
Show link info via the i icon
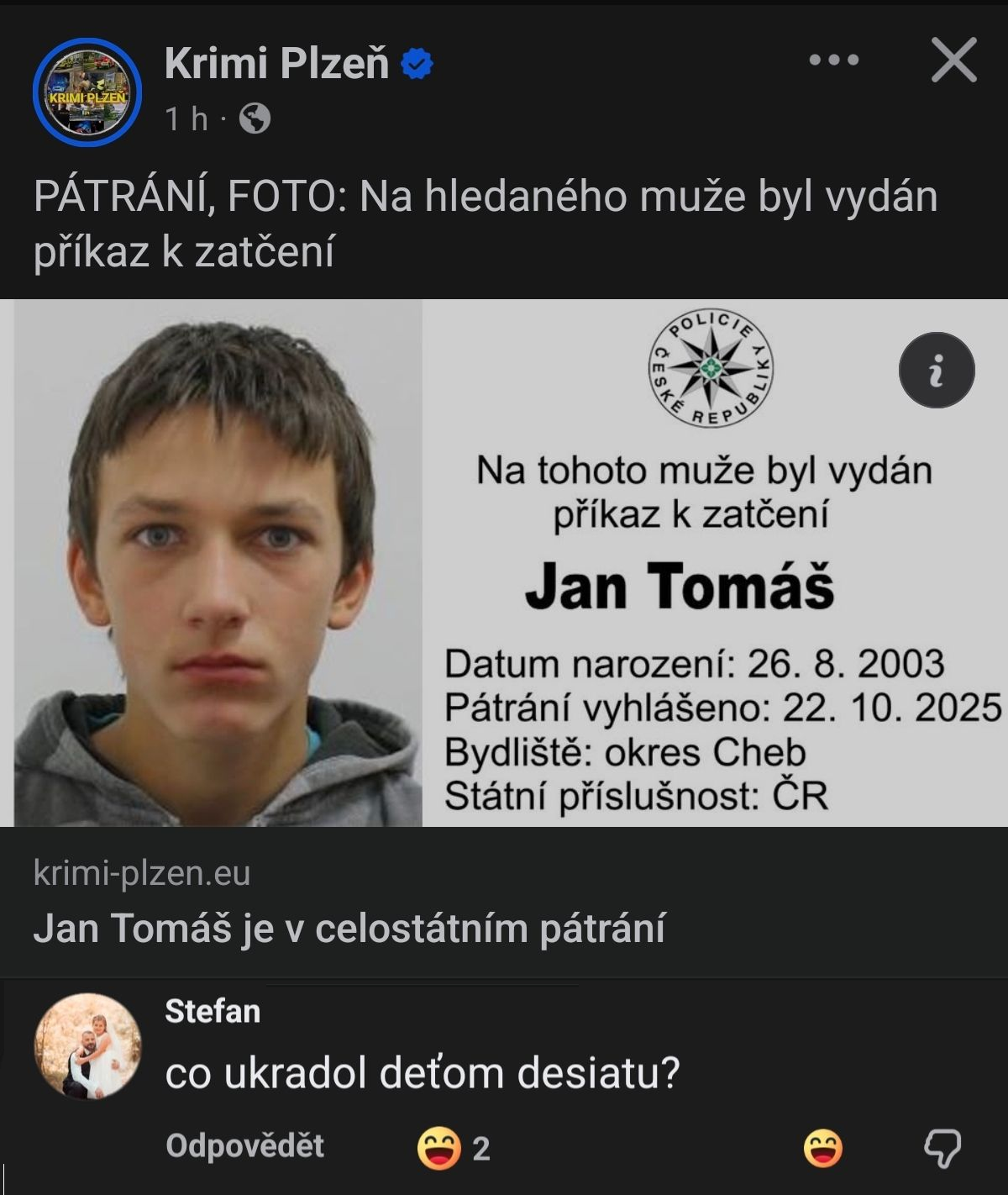pyautogui.click(x=937, y=370)
